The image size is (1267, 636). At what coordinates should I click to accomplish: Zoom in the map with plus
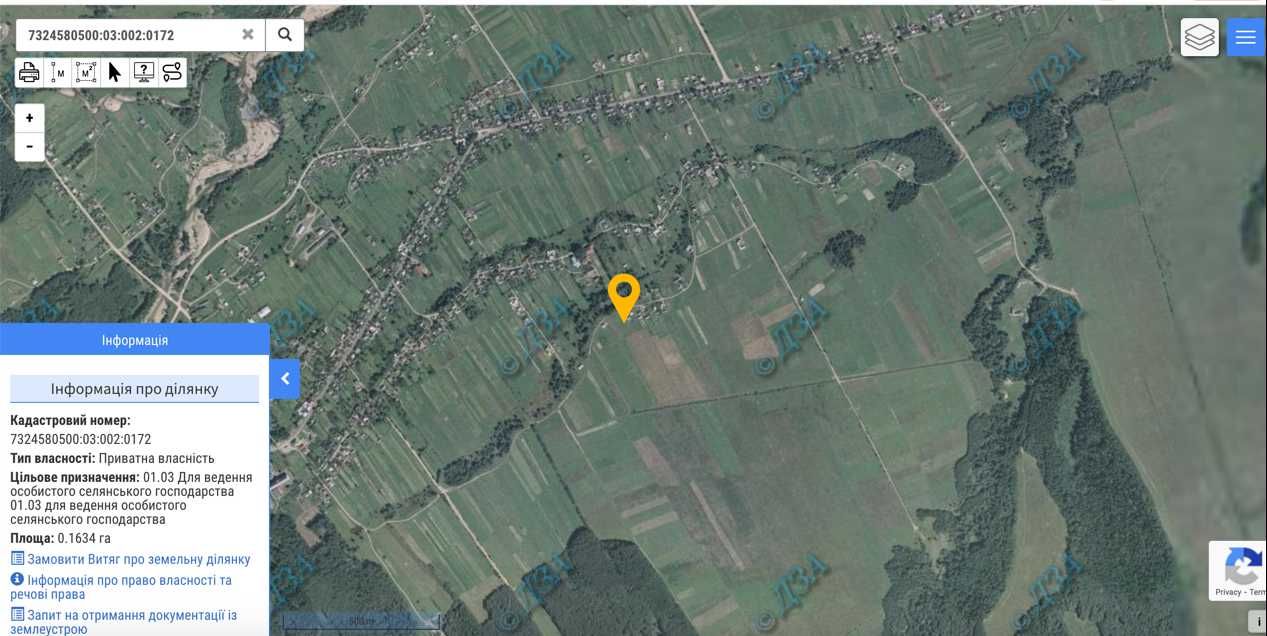[30, 118]
